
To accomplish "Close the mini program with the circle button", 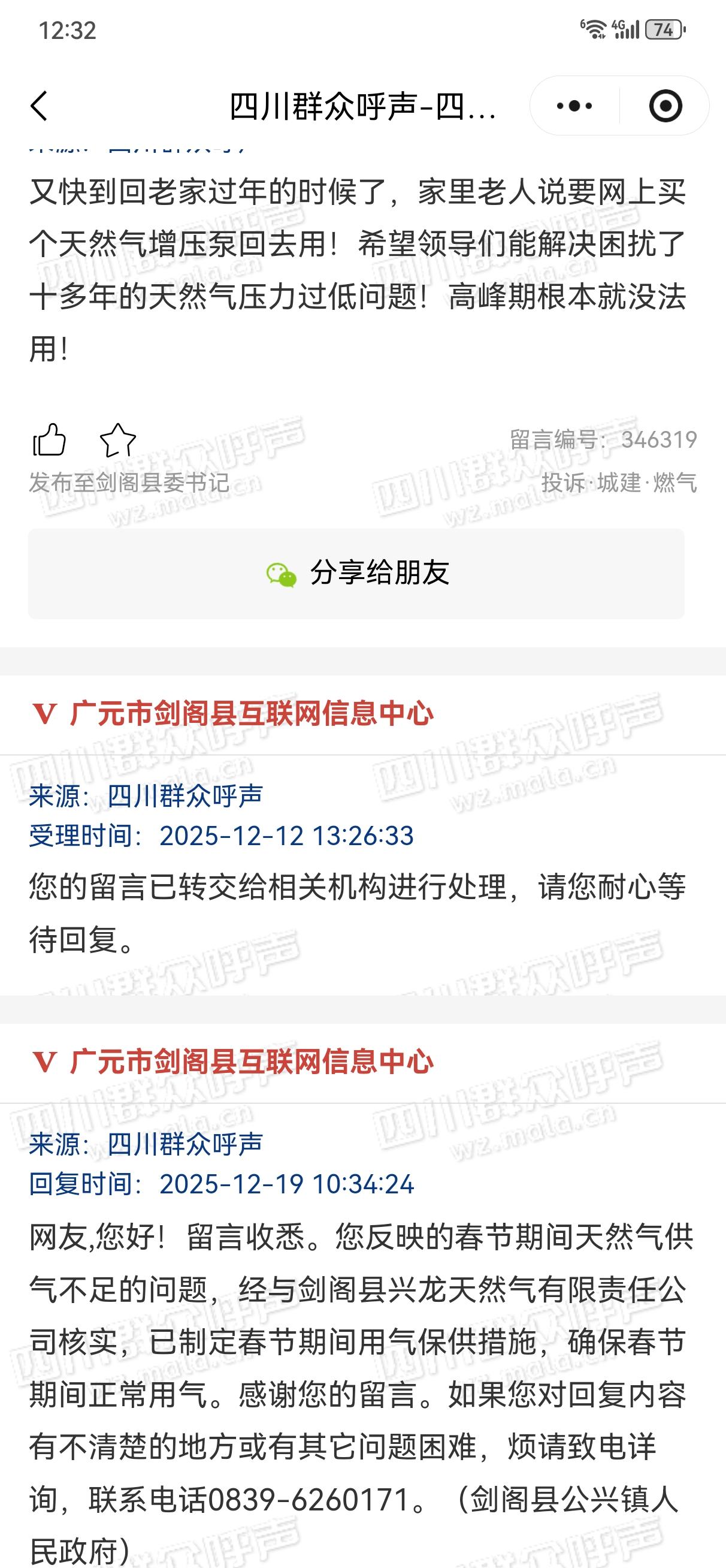I will [x=665, y=107].
